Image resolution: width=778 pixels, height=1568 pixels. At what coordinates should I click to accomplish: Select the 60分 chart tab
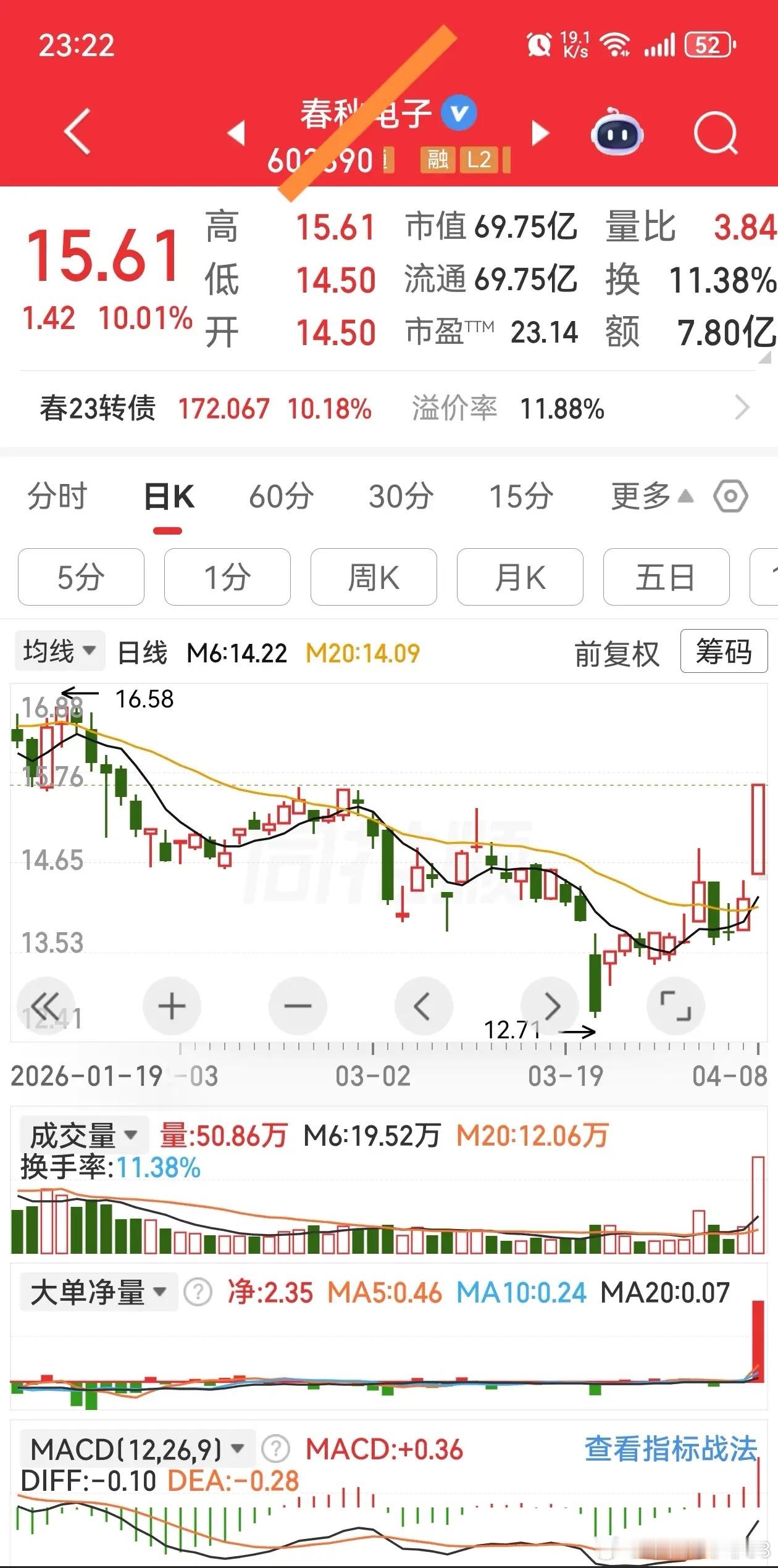tap(282, 496)
